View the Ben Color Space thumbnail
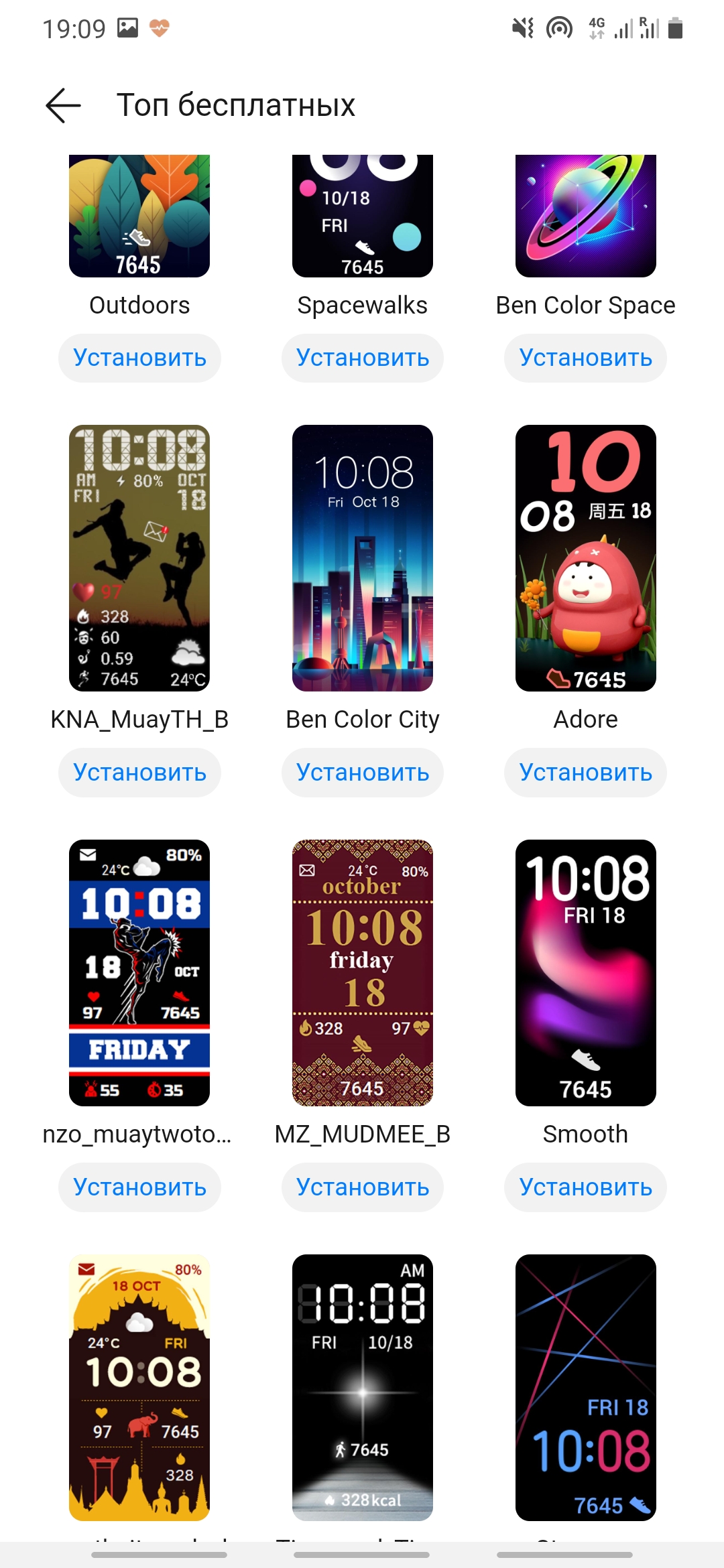Screen dimensions: 724x1568 pyautogui.click(x=585, y=216)
